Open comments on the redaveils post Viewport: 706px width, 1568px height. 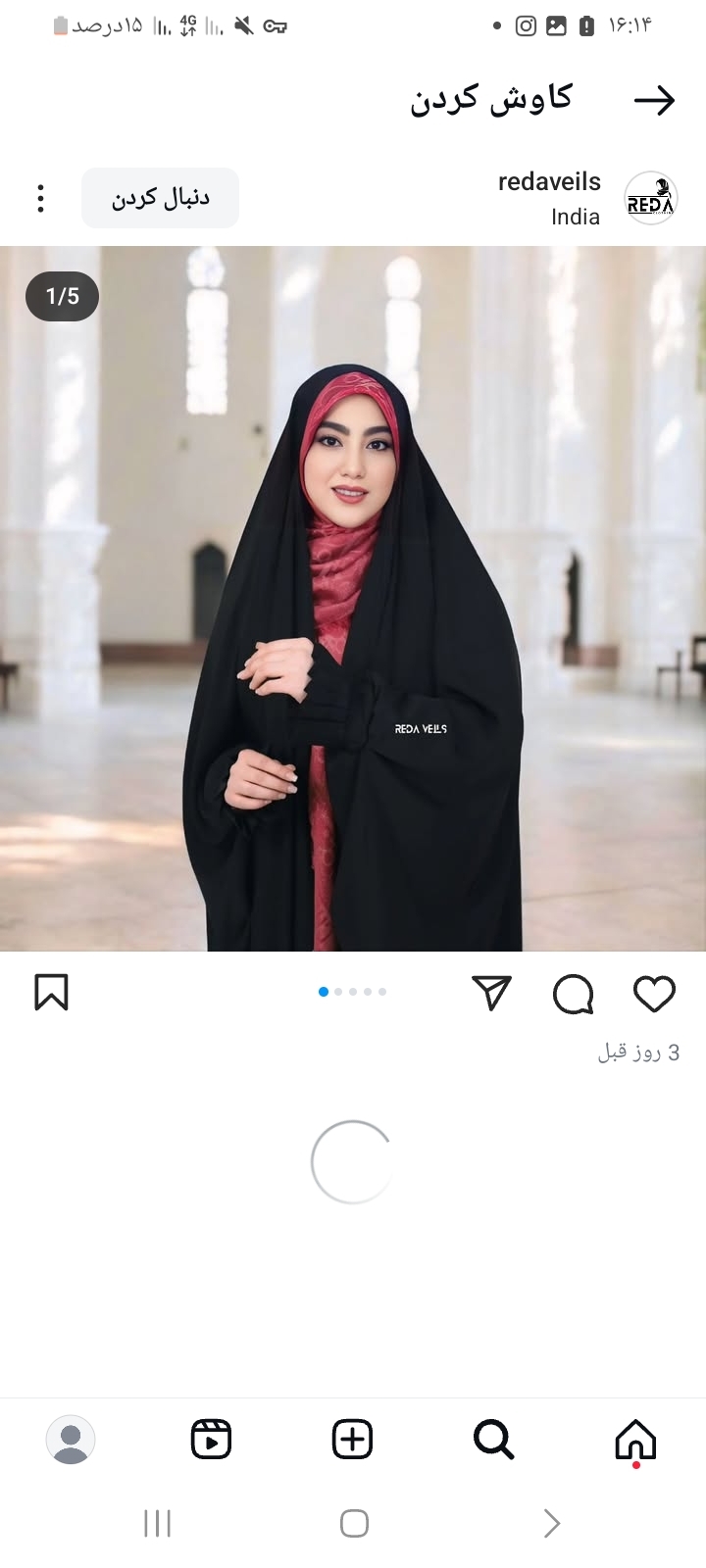coord(573,994)
